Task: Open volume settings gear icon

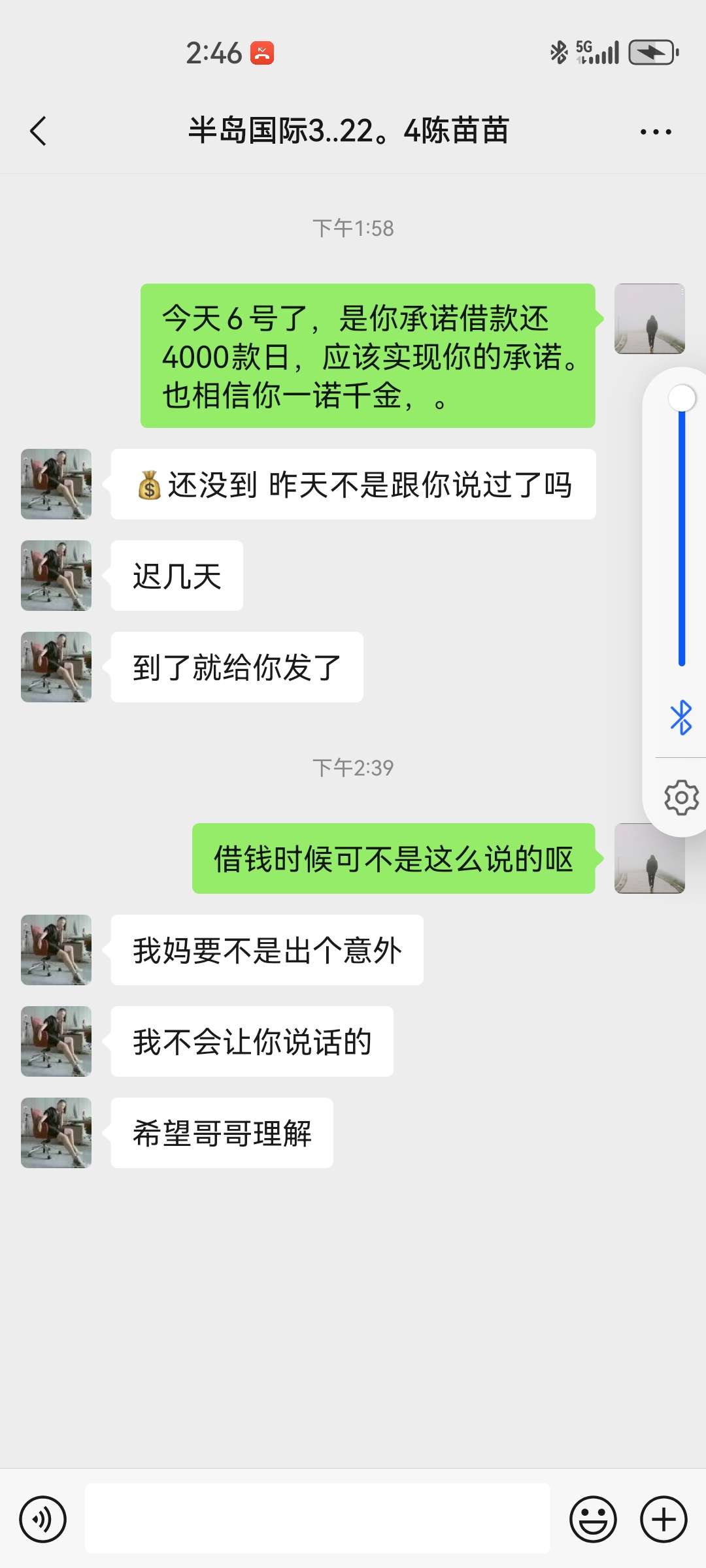Action: point(681,797)
